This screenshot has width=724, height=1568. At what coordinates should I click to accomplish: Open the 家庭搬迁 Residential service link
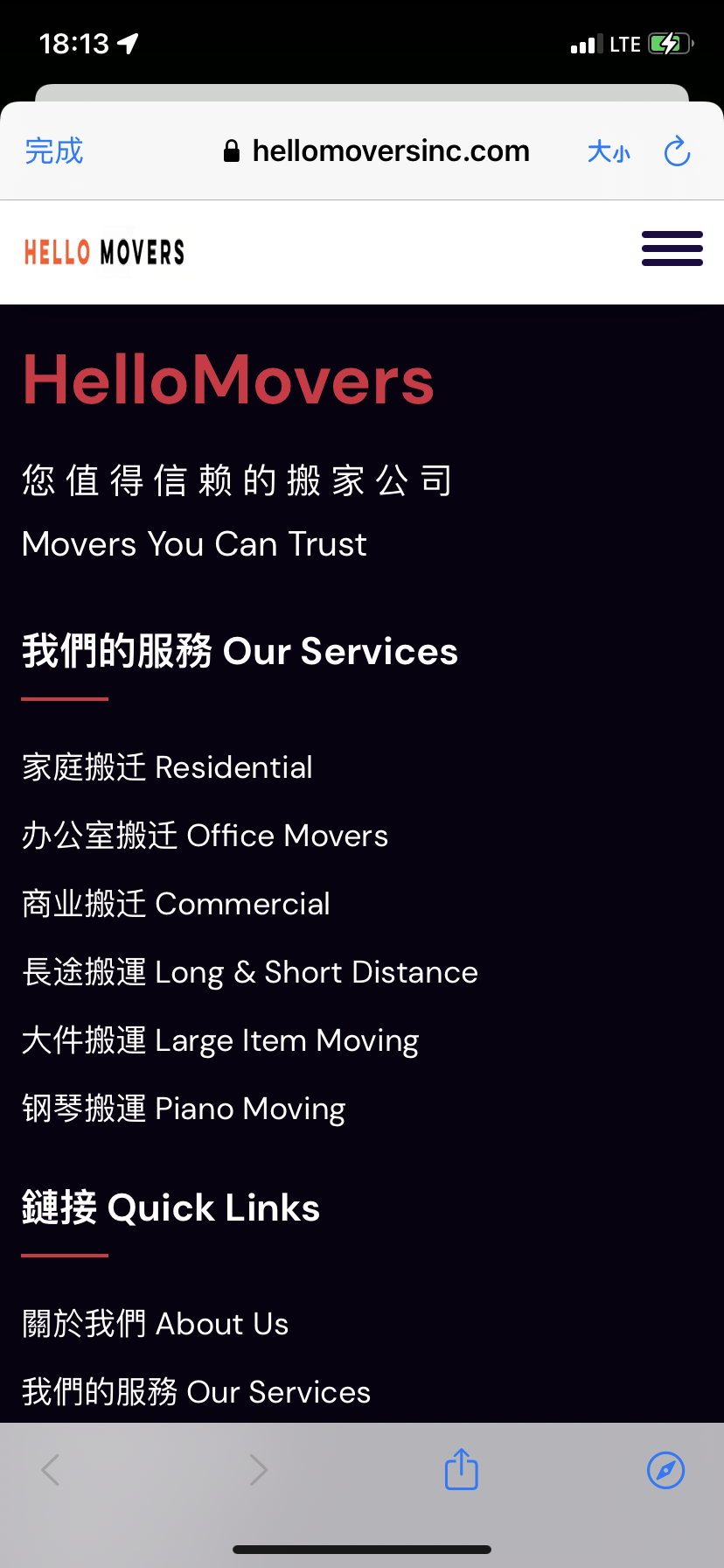coord(166,766)
